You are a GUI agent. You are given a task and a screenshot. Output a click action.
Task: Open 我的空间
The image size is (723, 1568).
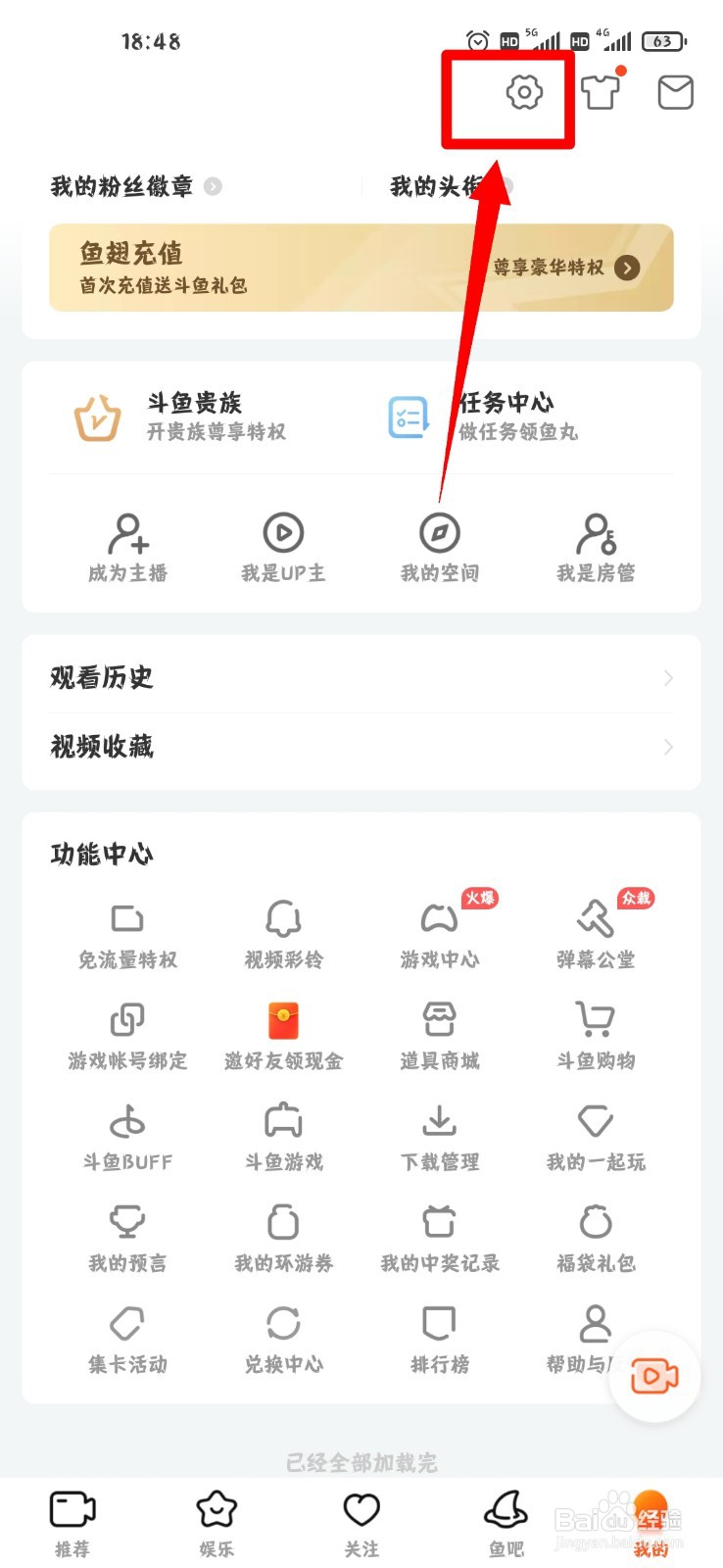(440, 547)
